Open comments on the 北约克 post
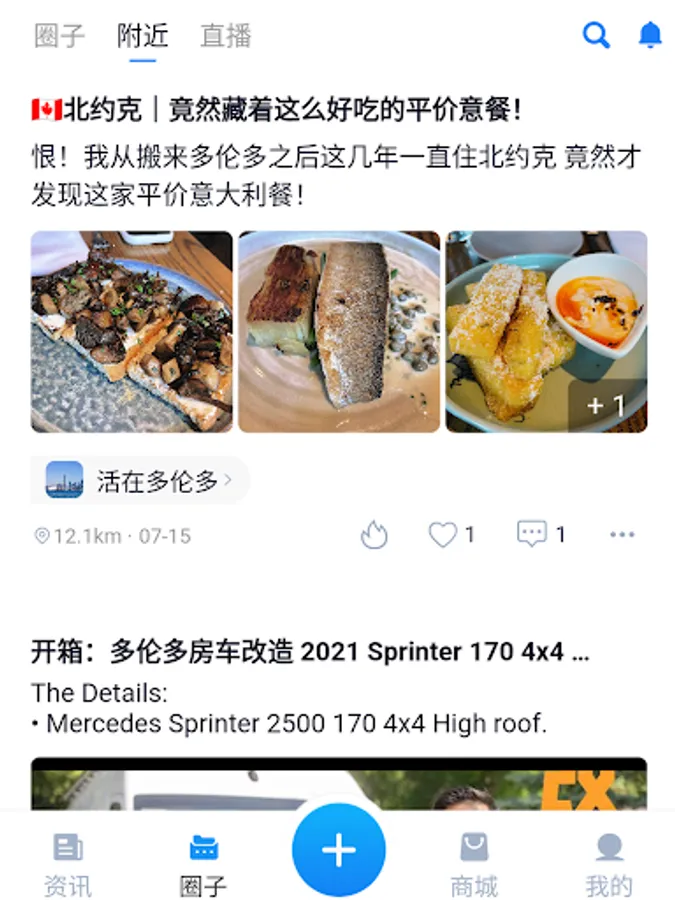Image resolution: width=675 pixels, height=900 pixels. 531,535
